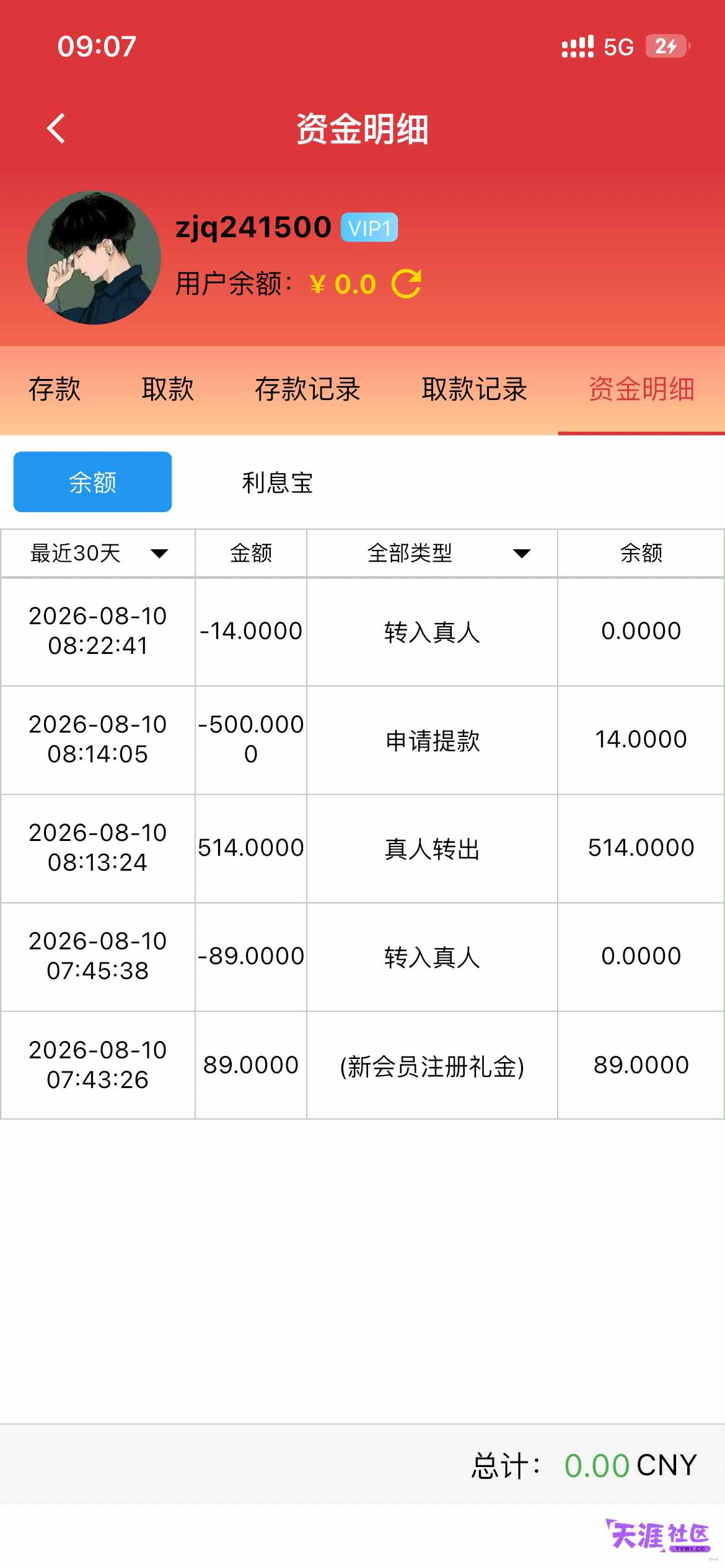Tap the user avatar picture
This screenshot has height=1568, width=725.
(94, 258)
